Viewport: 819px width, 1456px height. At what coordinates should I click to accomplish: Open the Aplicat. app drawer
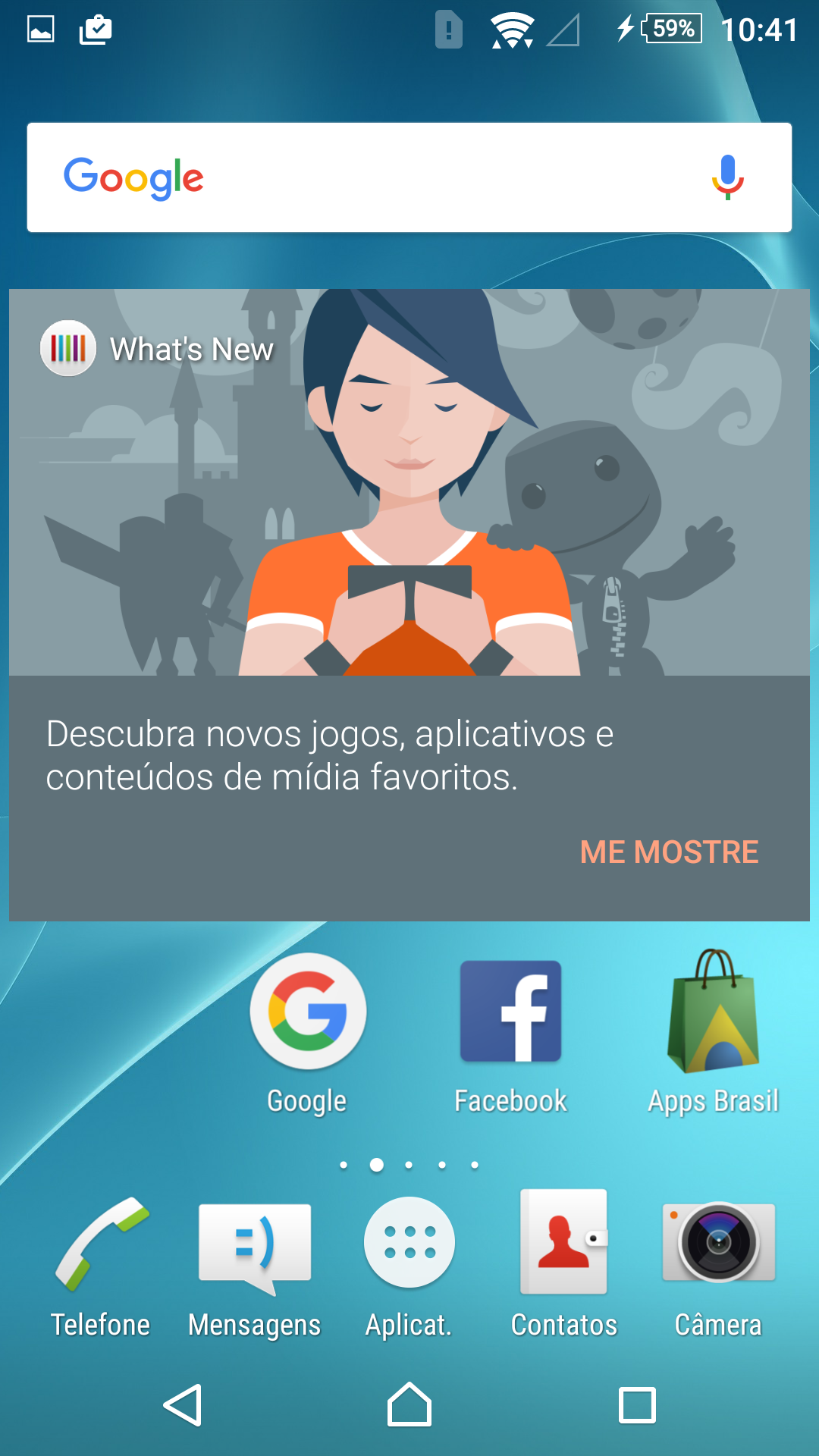[x=409, y=1268]
